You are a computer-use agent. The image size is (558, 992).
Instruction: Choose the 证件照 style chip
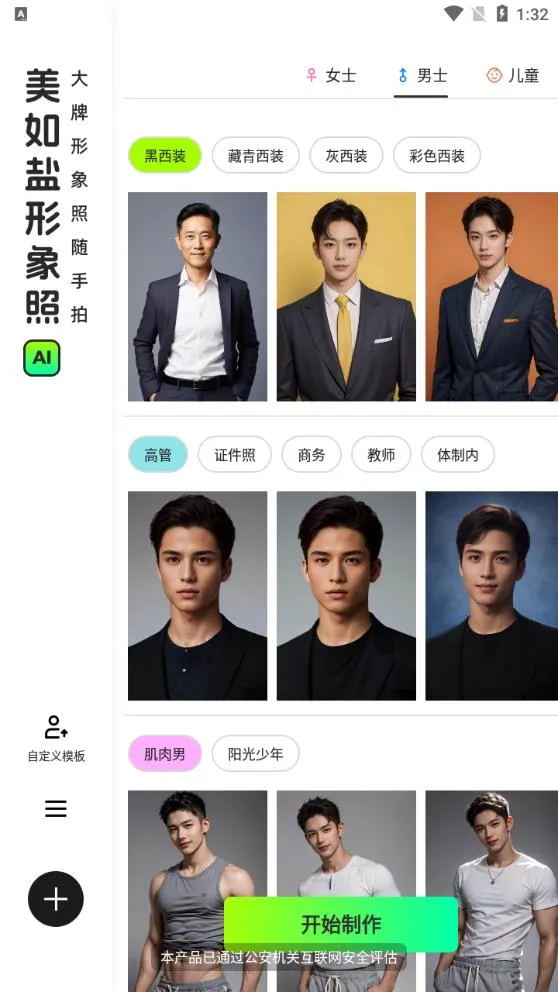pos(235,455)
